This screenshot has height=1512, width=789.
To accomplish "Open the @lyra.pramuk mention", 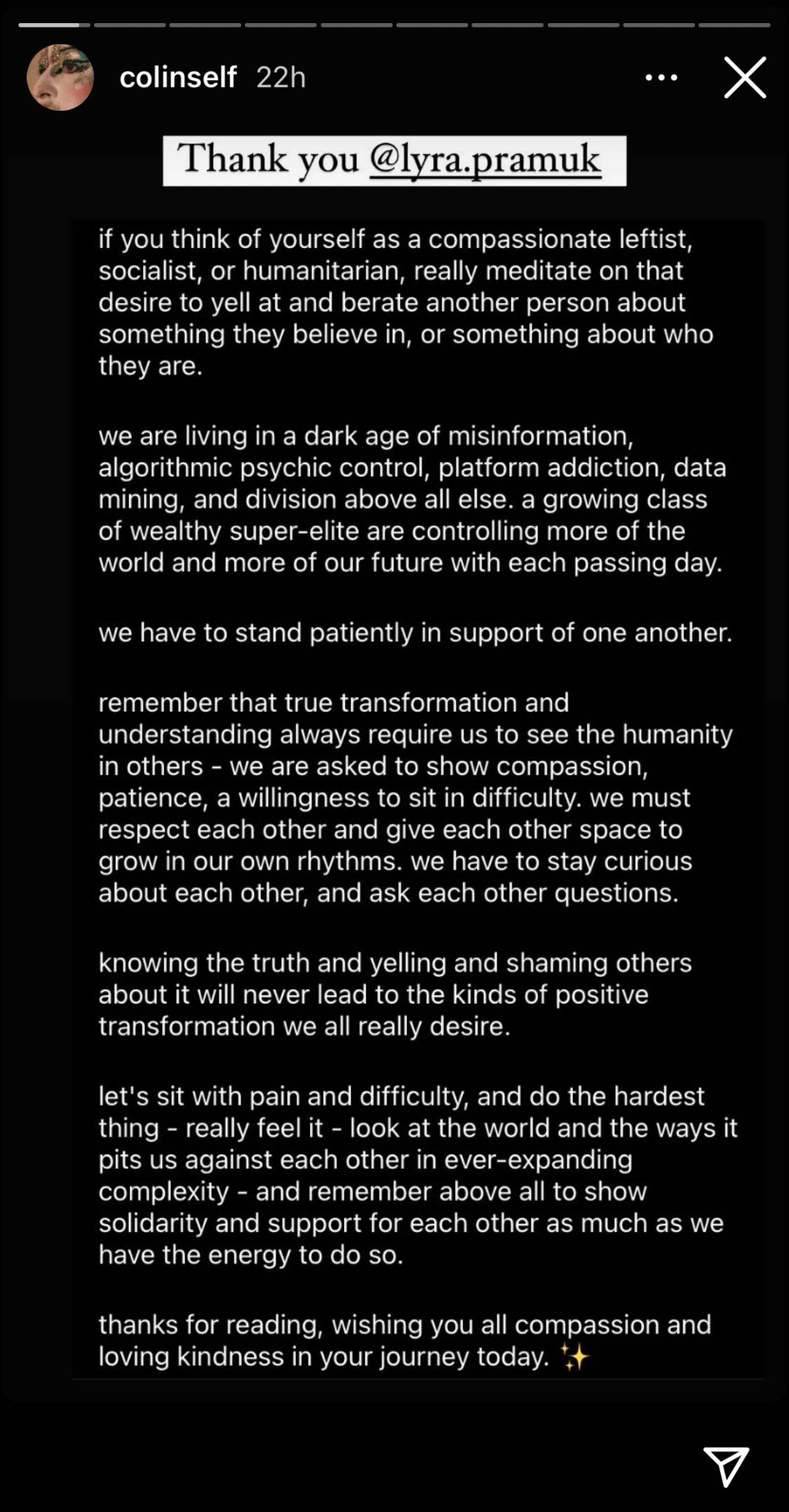I will click(485, 160).
